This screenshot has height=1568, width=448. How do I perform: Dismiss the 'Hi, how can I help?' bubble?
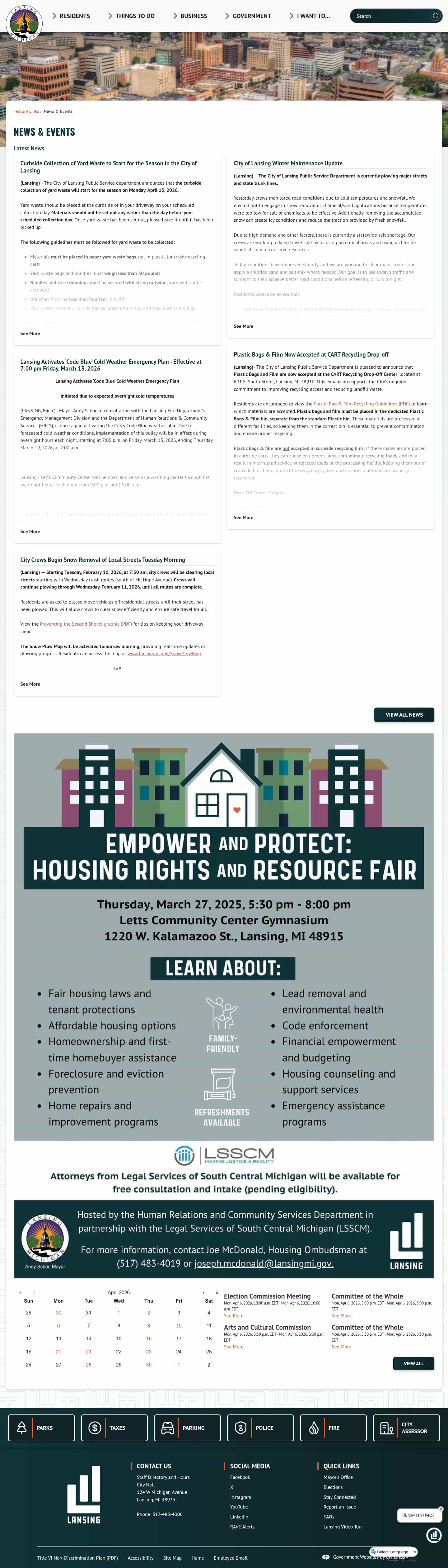click(x=441, y=1509)
